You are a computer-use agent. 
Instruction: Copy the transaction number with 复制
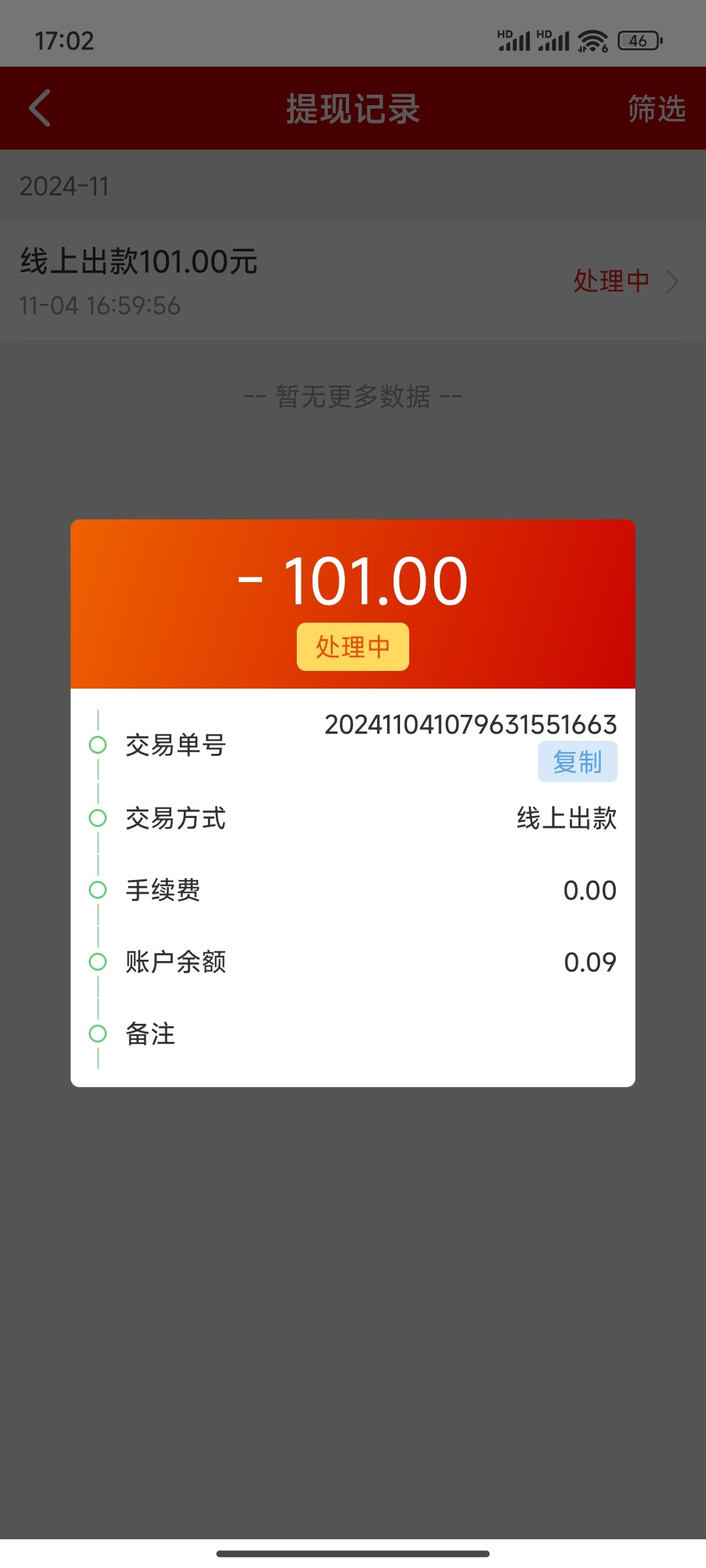577,761
